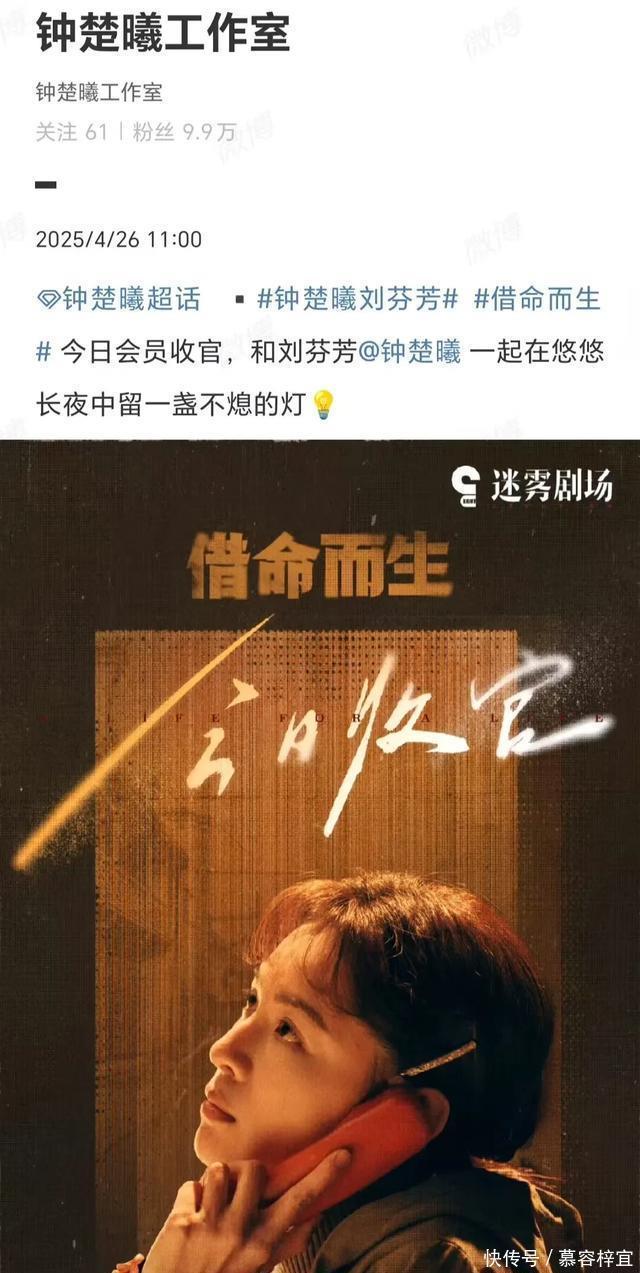Viewport: 640px width, 1273px height.
Task: Open the 钟楚曦超话 super topic link
Action: tap(120, 299)
